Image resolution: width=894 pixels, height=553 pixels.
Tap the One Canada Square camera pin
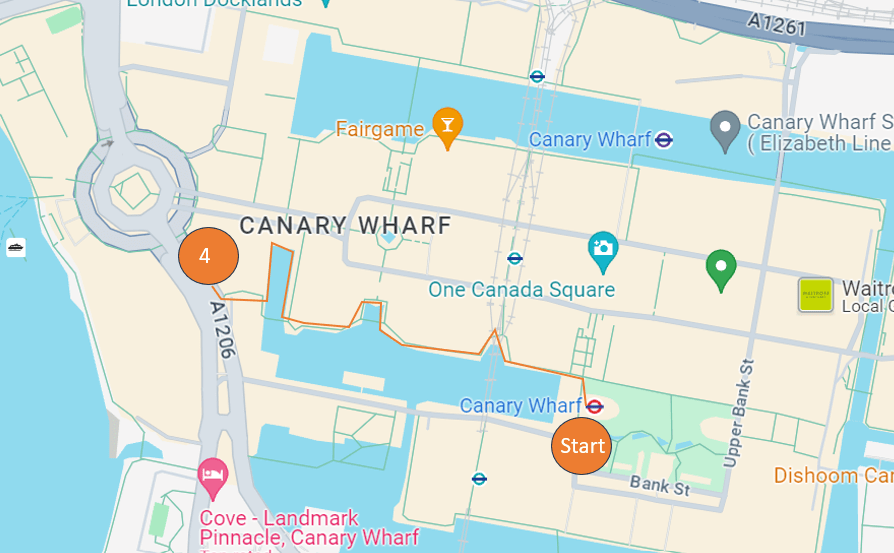(602, 251)
